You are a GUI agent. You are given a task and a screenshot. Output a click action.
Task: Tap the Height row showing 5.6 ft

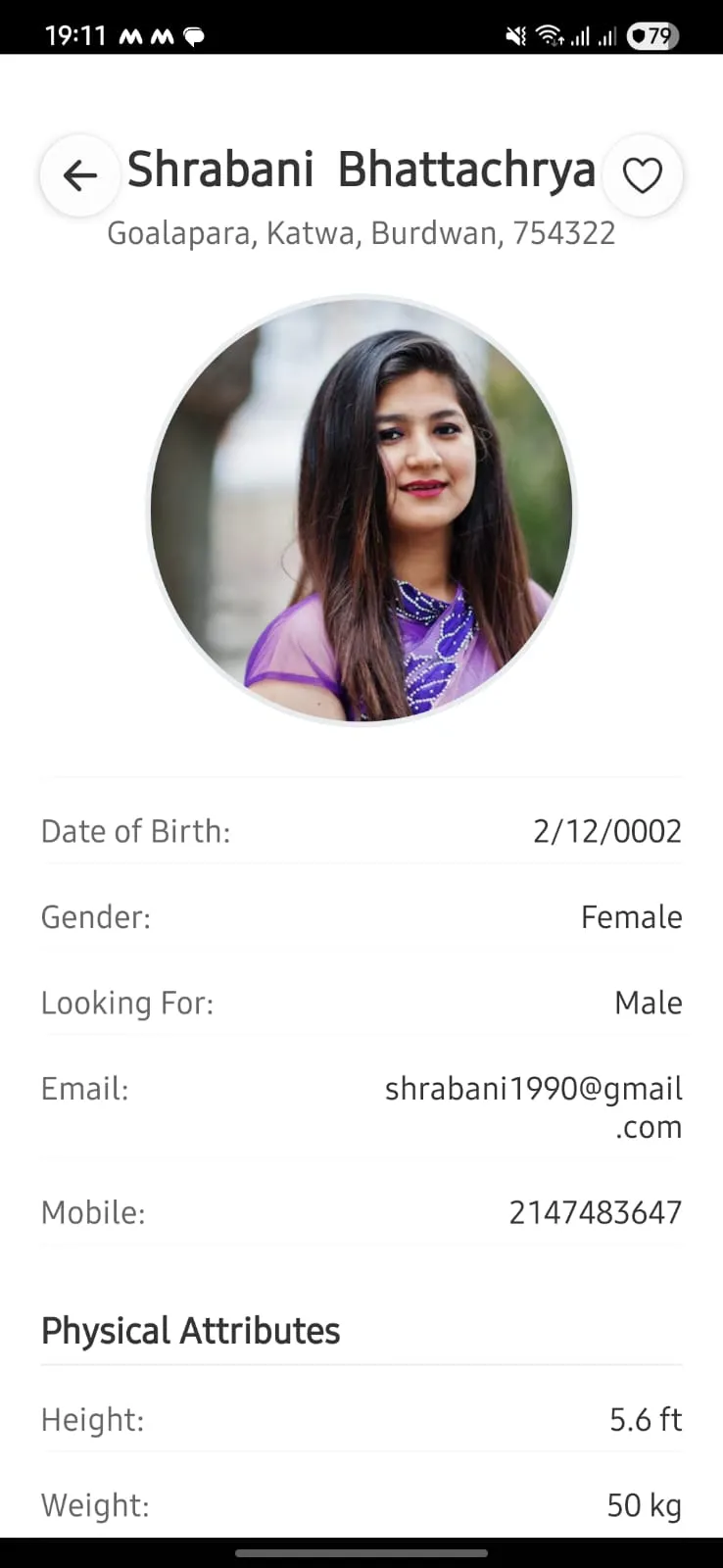point(361,1419)
